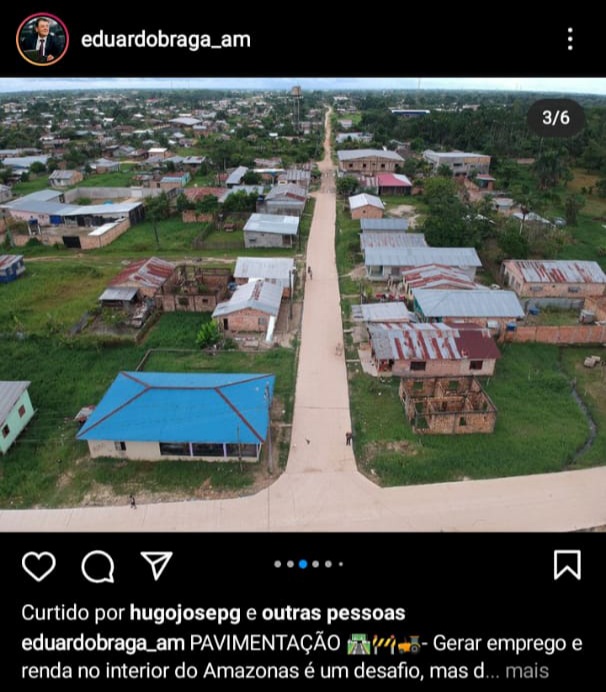See the other people who liked
Image resolution: width=606 pixels, height=692 pixels.
pyautogui.click(x=333, y=612)
